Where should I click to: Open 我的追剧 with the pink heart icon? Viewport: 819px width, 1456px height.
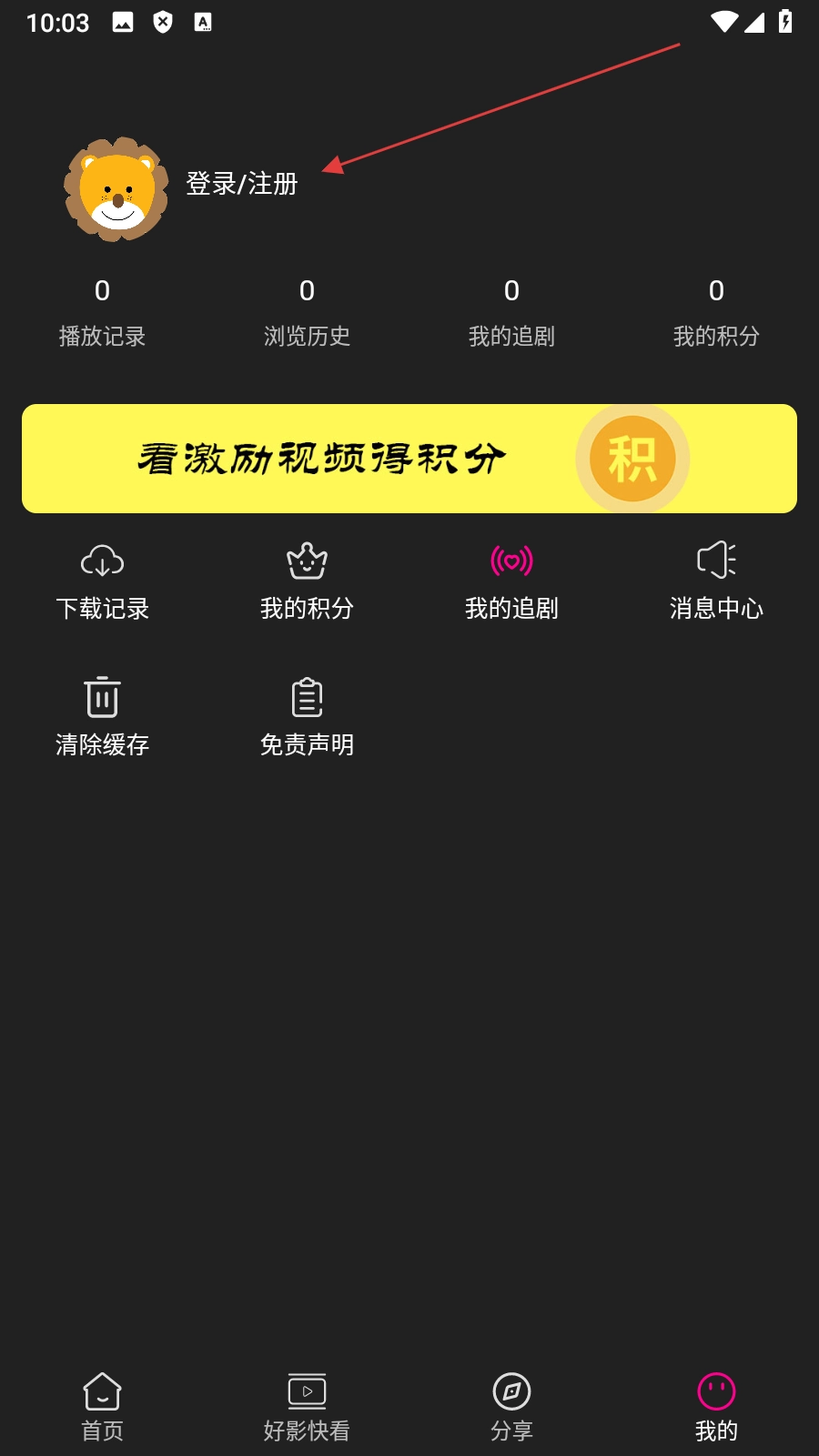point(511,582)
